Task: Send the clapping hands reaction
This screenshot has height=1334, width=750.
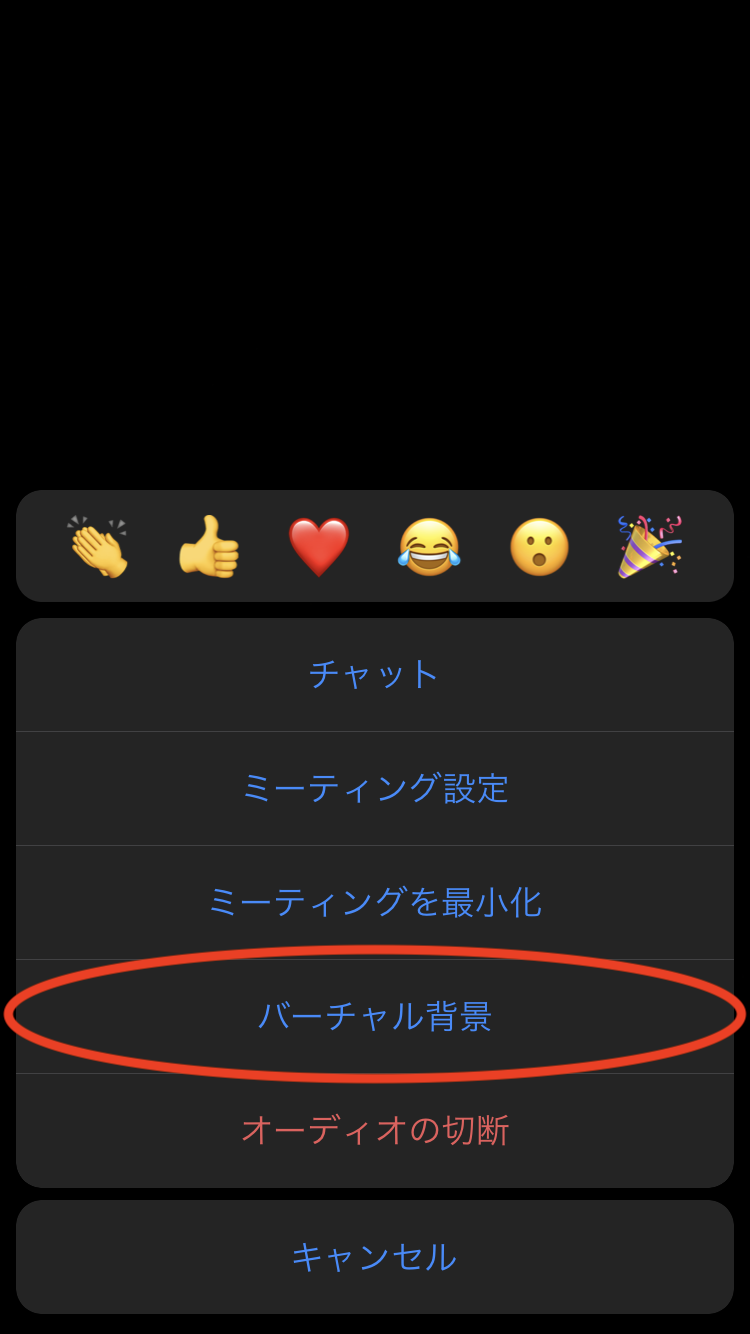Action: pos(98,547)
